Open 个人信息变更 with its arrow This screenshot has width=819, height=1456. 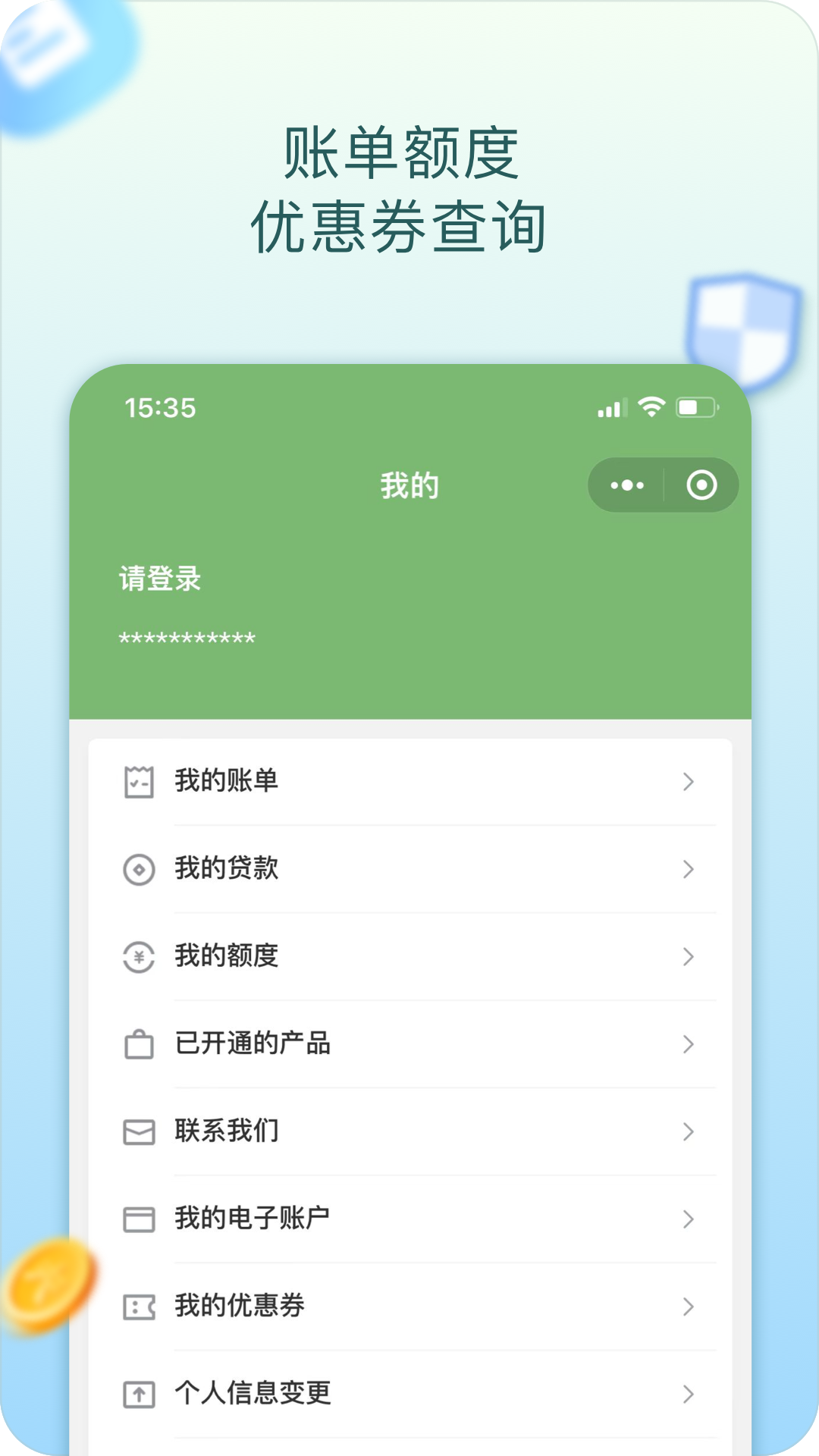[x=689, y=1393]
